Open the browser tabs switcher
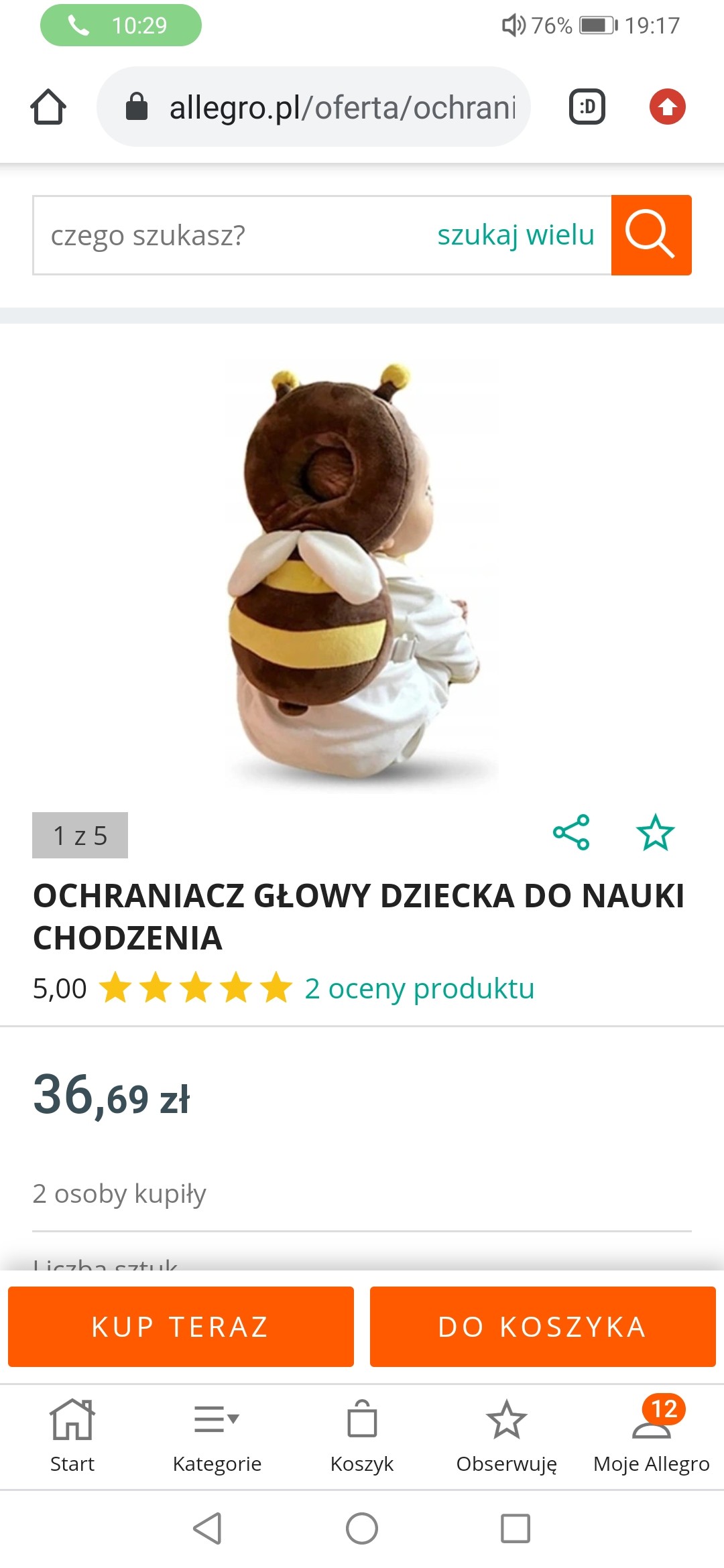The height and width of the screenshot is (1568, 724). pyautogui.click(x=587, y=107)
